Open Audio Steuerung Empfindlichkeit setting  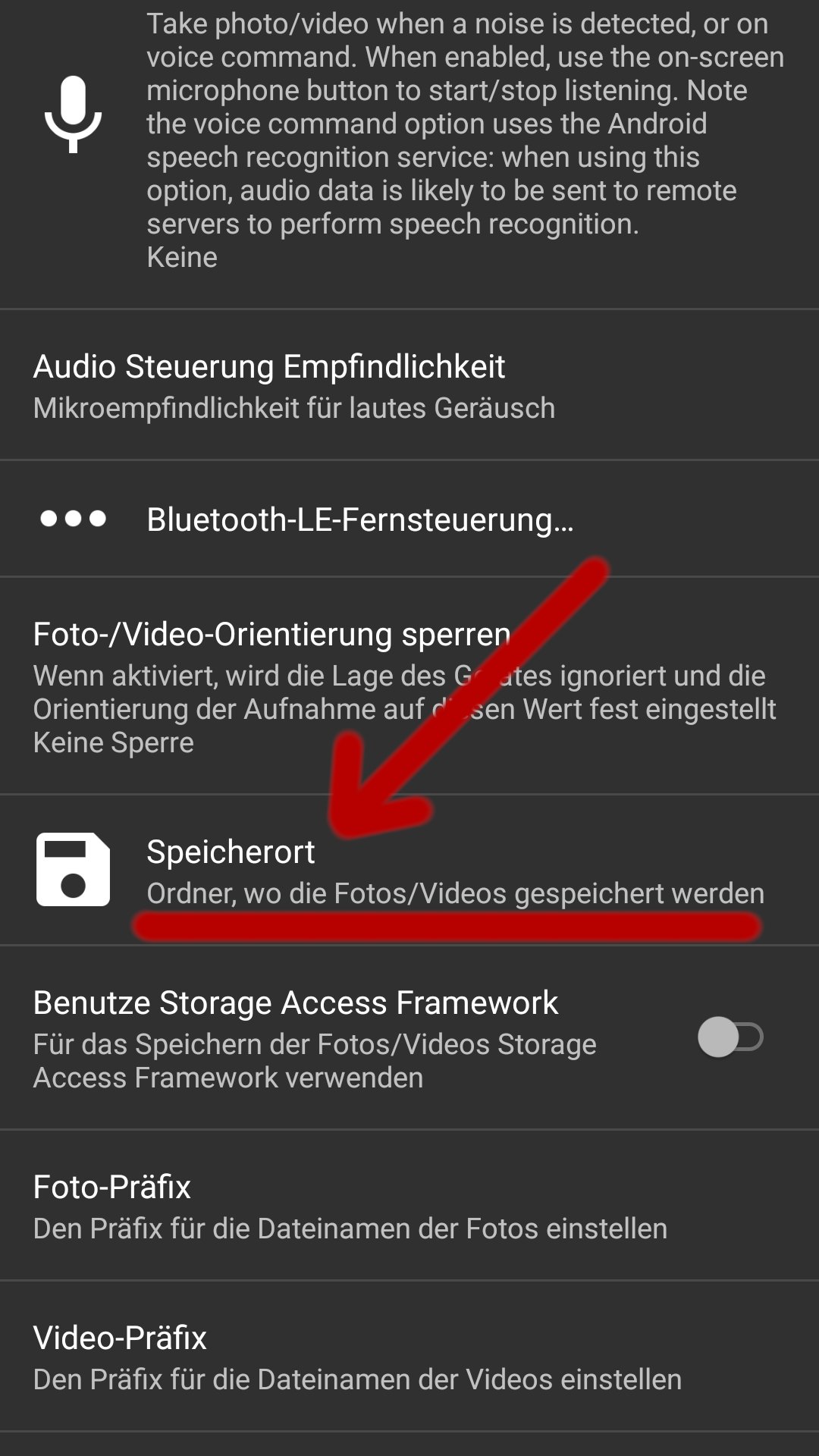409,385
